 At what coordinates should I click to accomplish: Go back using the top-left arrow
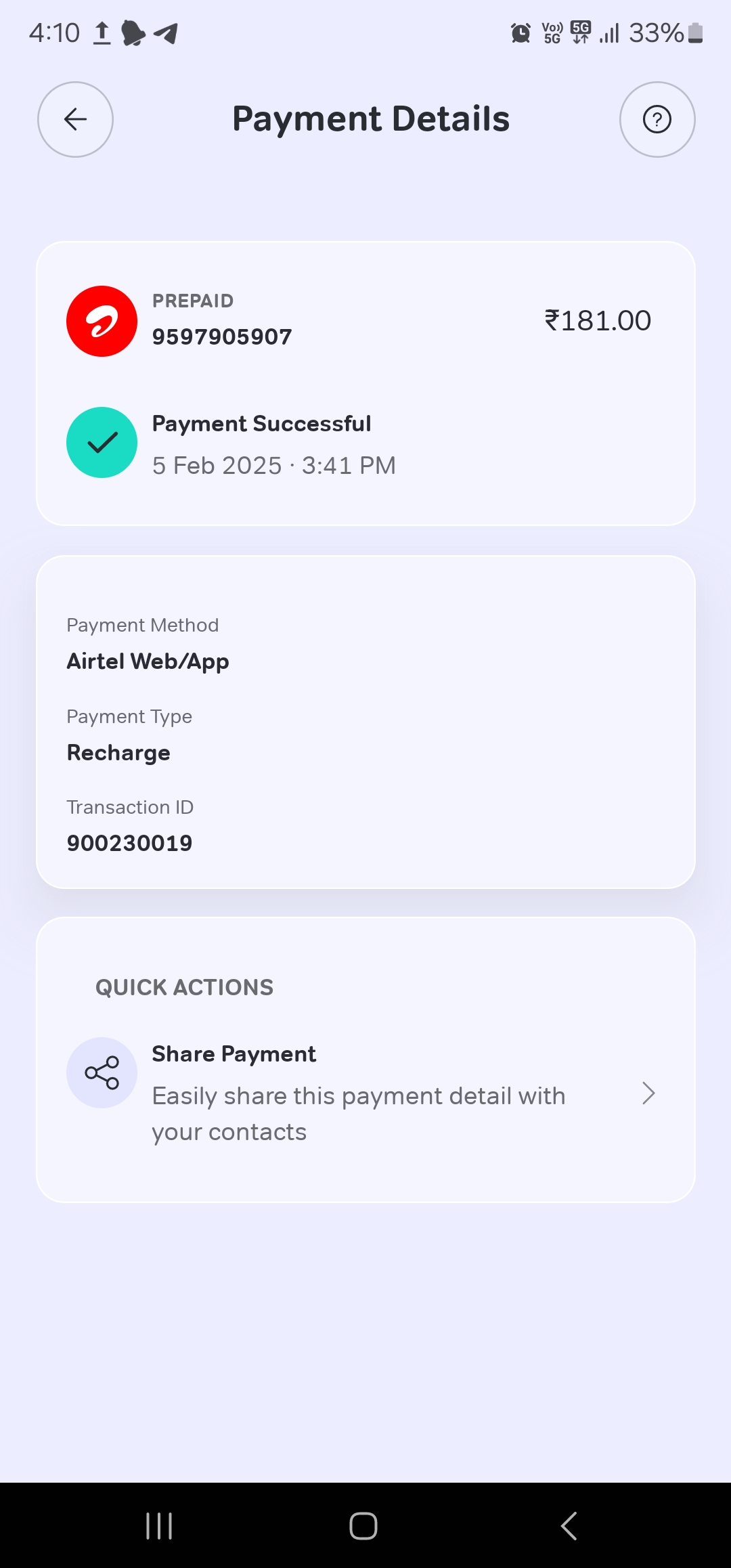click(75, 120)
